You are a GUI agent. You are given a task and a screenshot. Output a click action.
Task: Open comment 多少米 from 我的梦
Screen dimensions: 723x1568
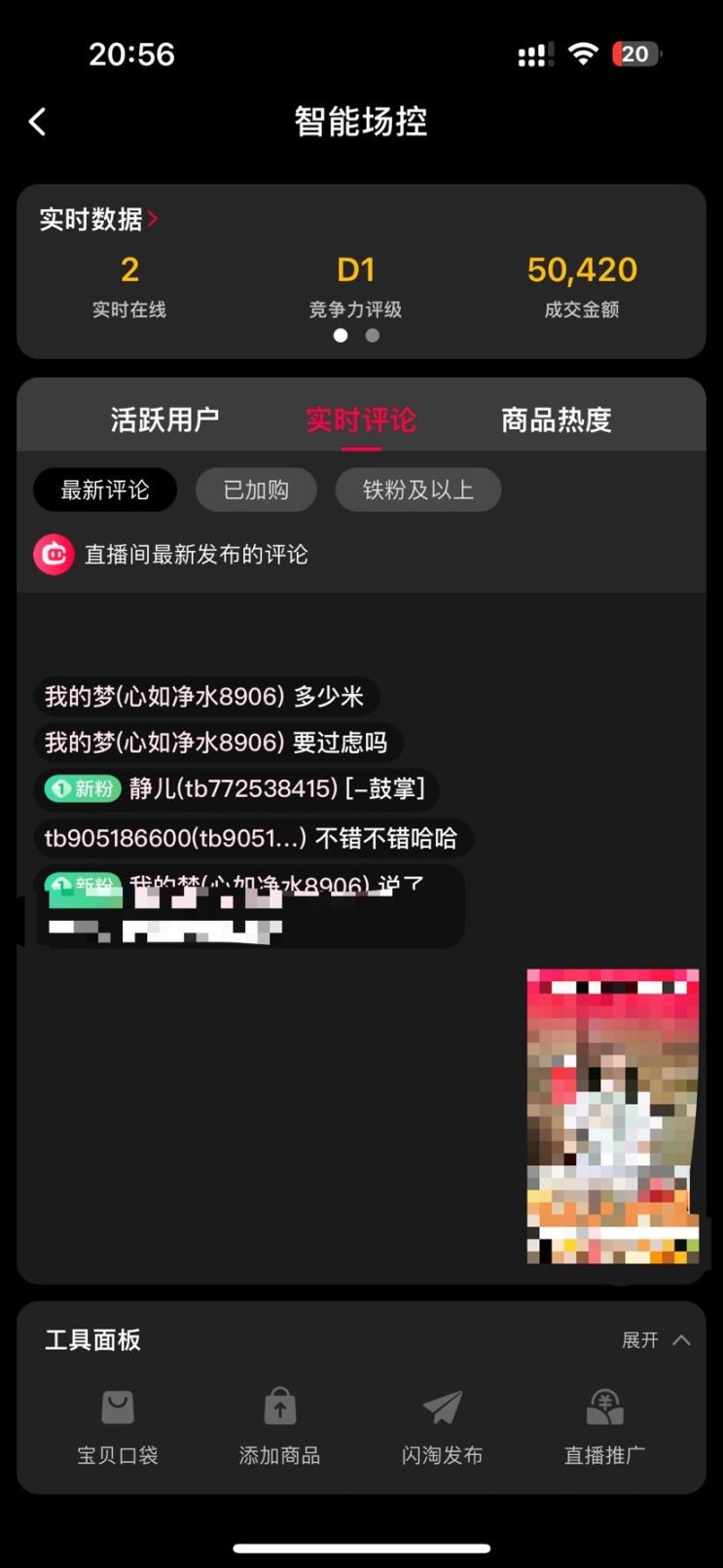pos(204,696)
